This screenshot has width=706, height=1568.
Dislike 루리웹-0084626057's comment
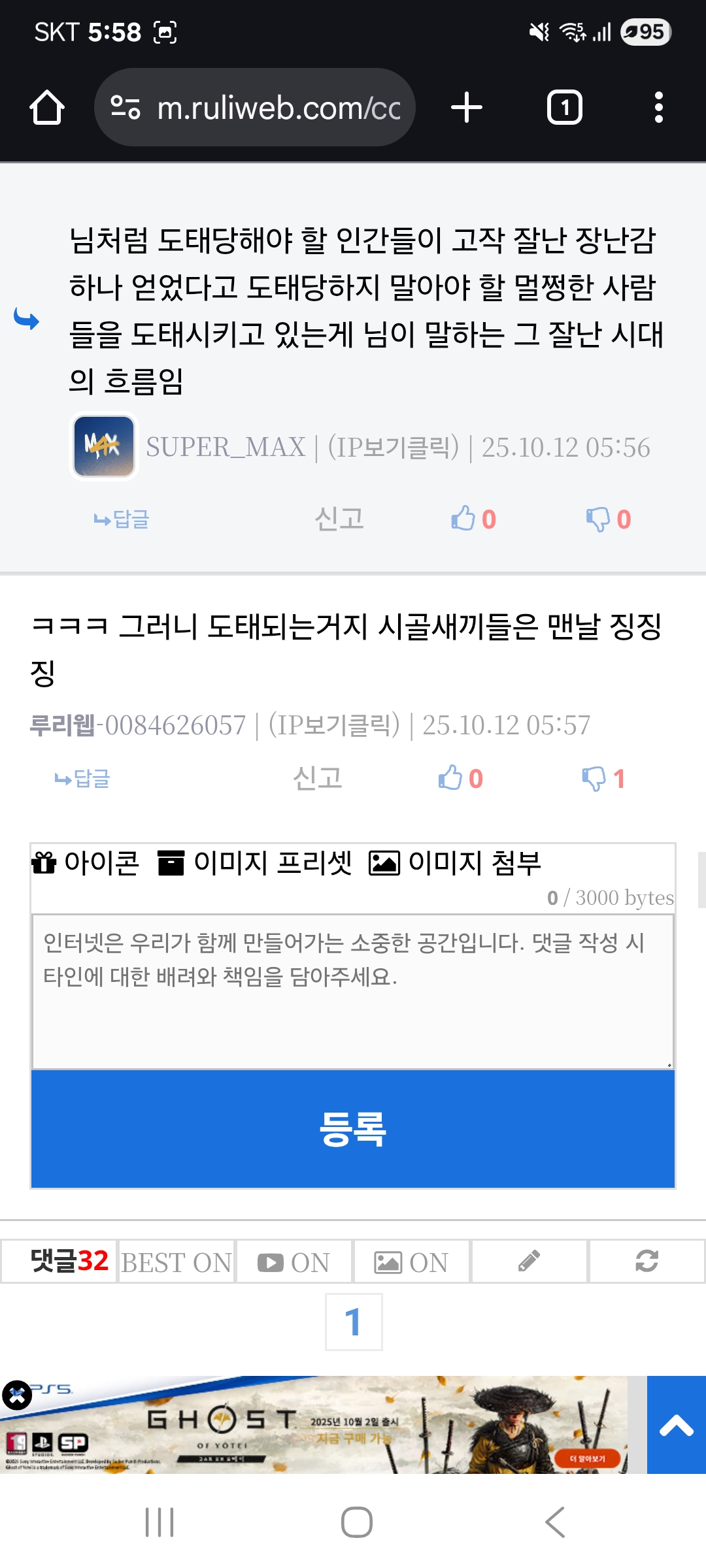coord(603,779)
